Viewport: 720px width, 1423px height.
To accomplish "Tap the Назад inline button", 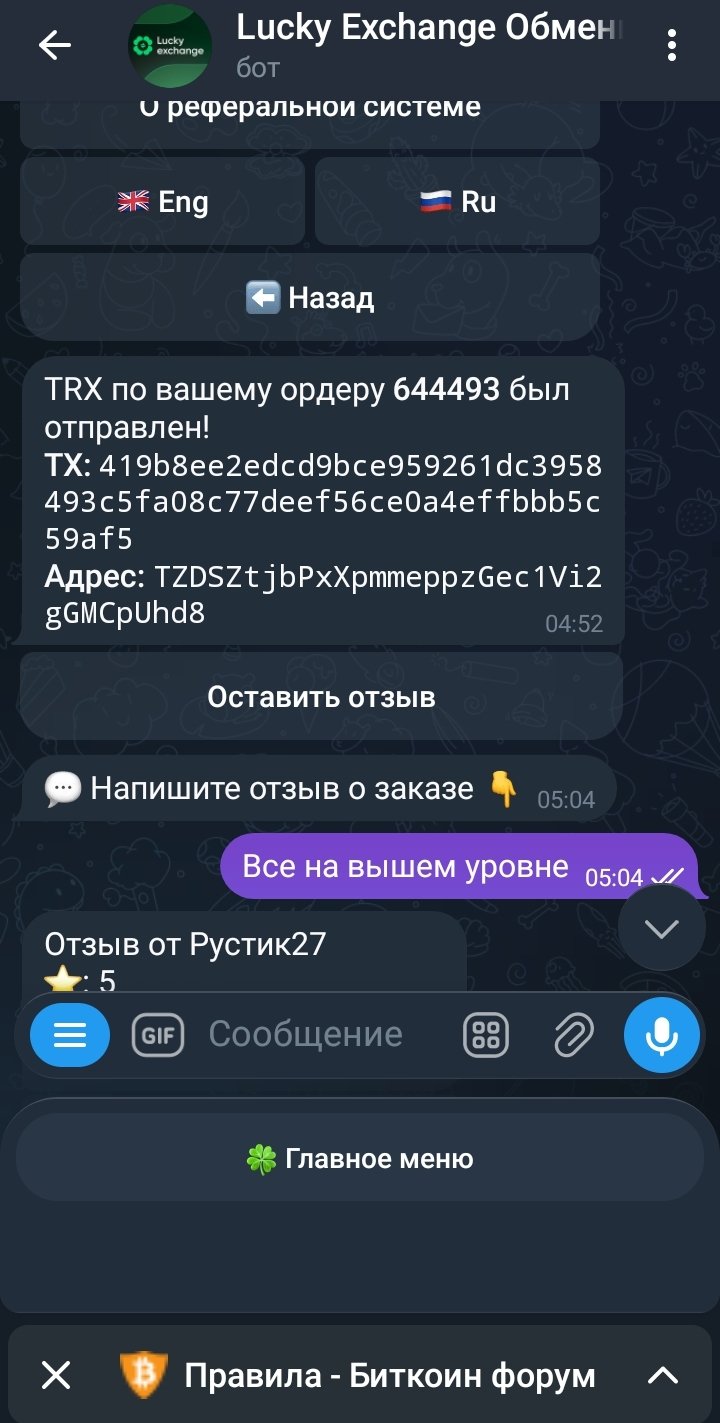I will coord(310,298).
